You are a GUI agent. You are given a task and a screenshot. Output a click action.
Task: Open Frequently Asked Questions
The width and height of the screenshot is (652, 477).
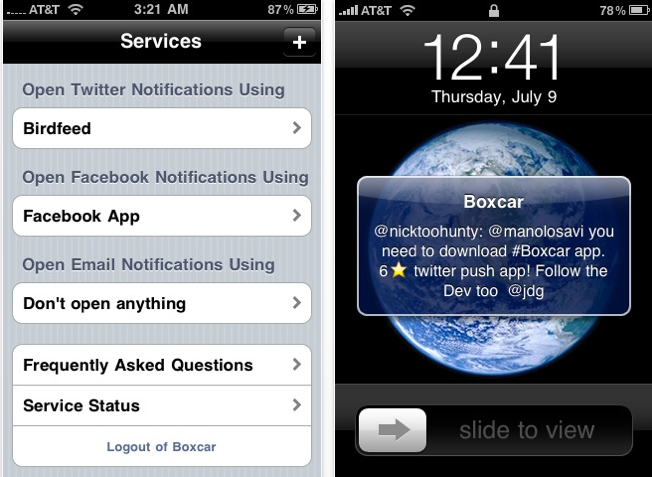tap(162, 365)
